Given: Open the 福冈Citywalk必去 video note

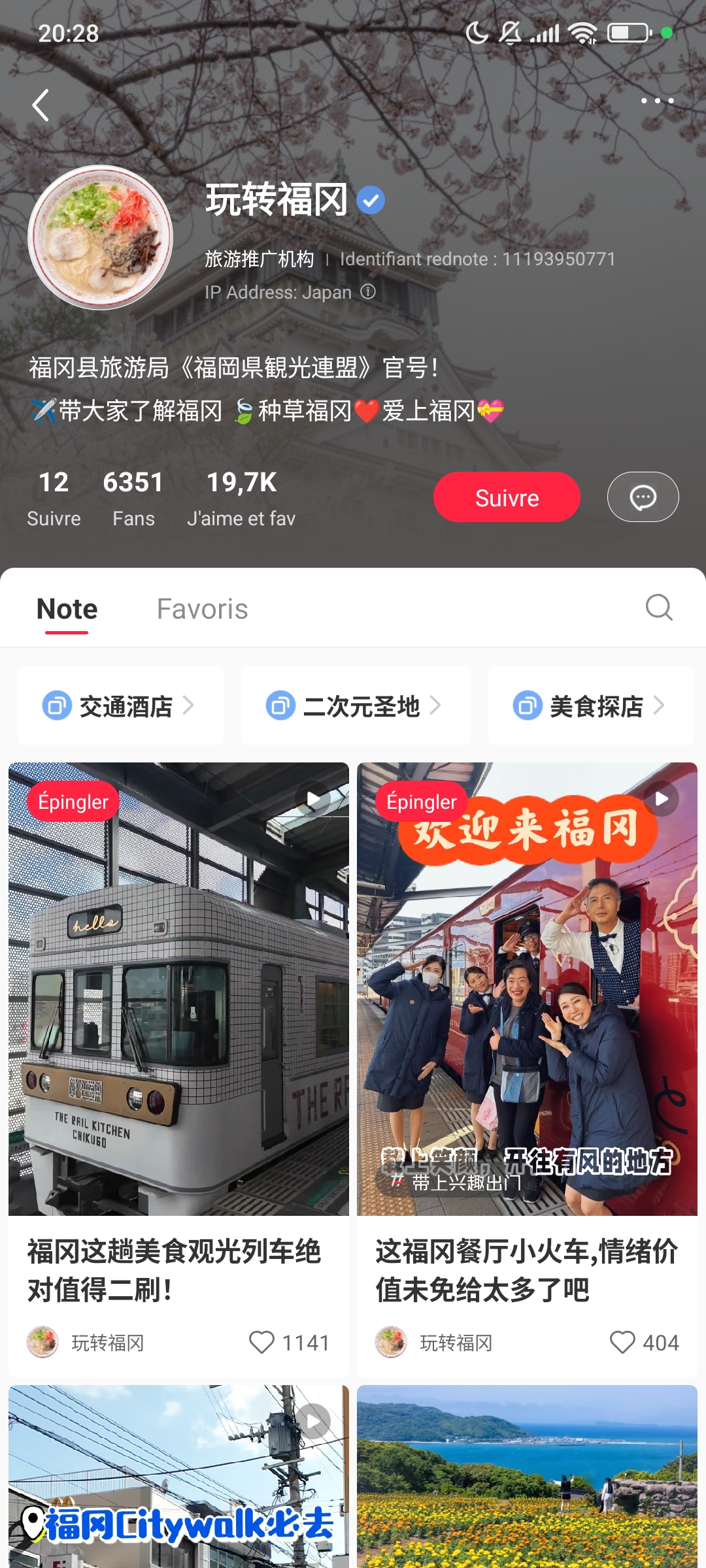Looking at the screenshot, I should point(178,1483).
